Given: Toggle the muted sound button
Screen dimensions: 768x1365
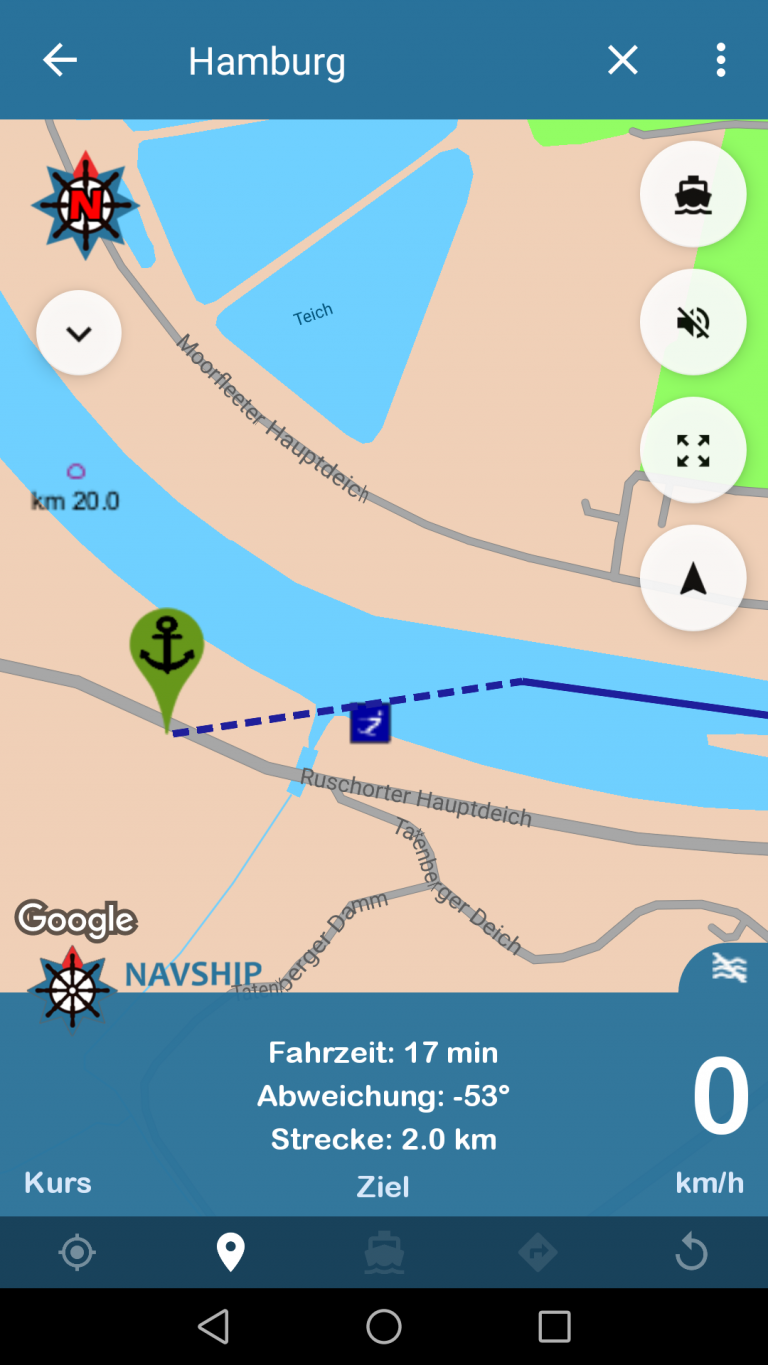Looking at the screenshot, I should [692, 322].
